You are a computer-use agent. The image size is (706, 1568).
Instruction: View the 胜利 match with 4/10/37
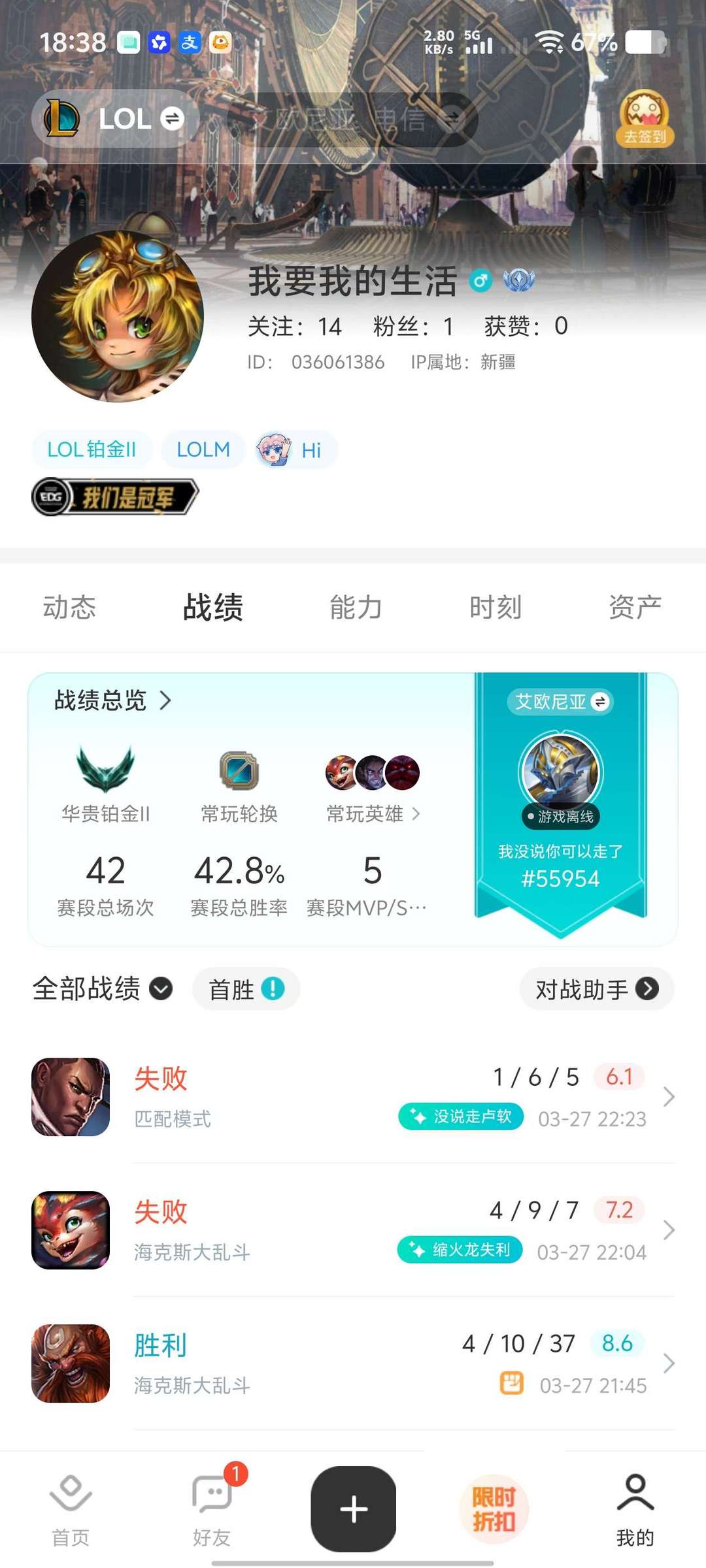point(353,1364)
